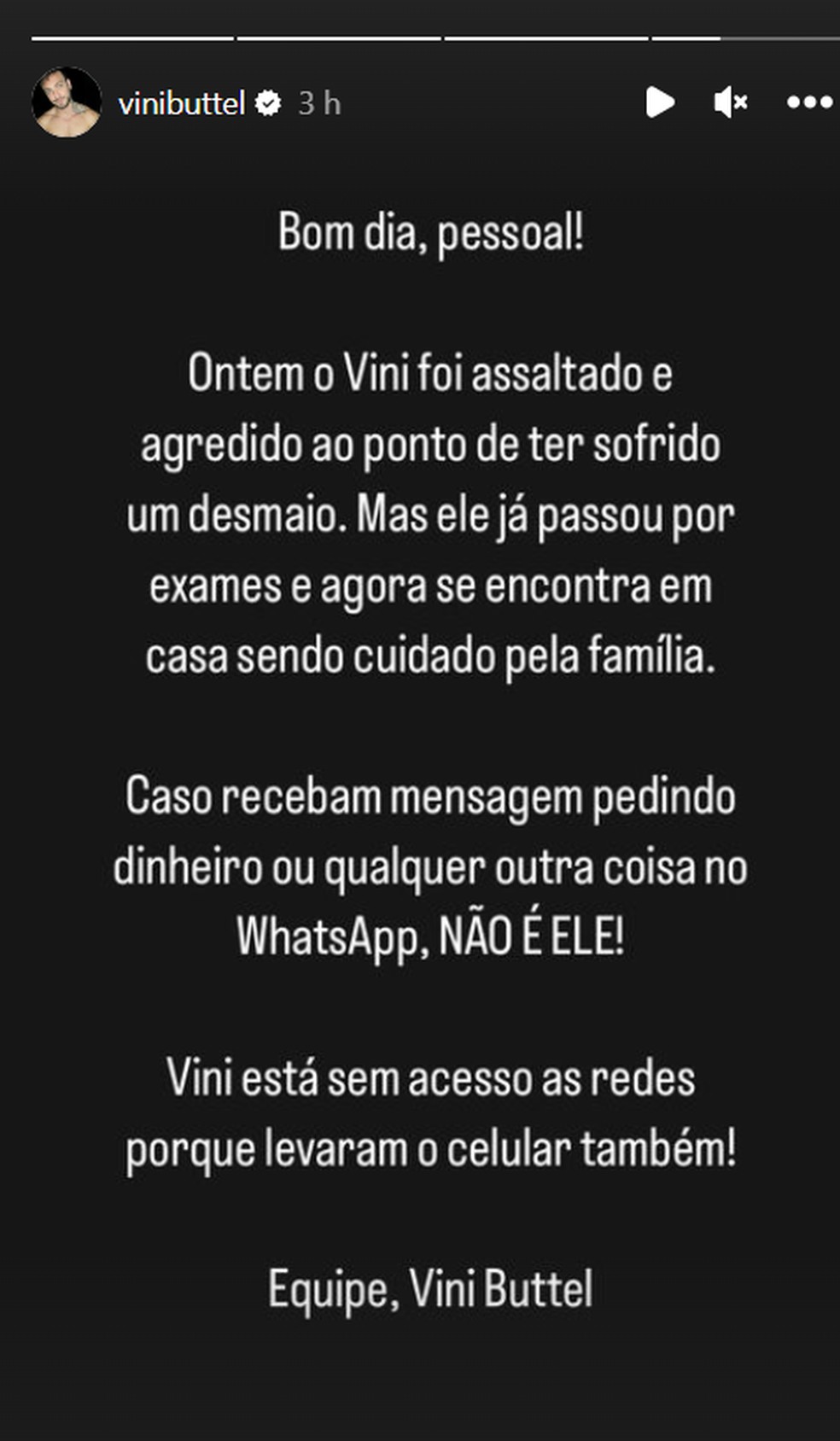Click the verified badge next to vinibuttel
The width and height of the screenshot is (840, 1441).
point(268,102)
